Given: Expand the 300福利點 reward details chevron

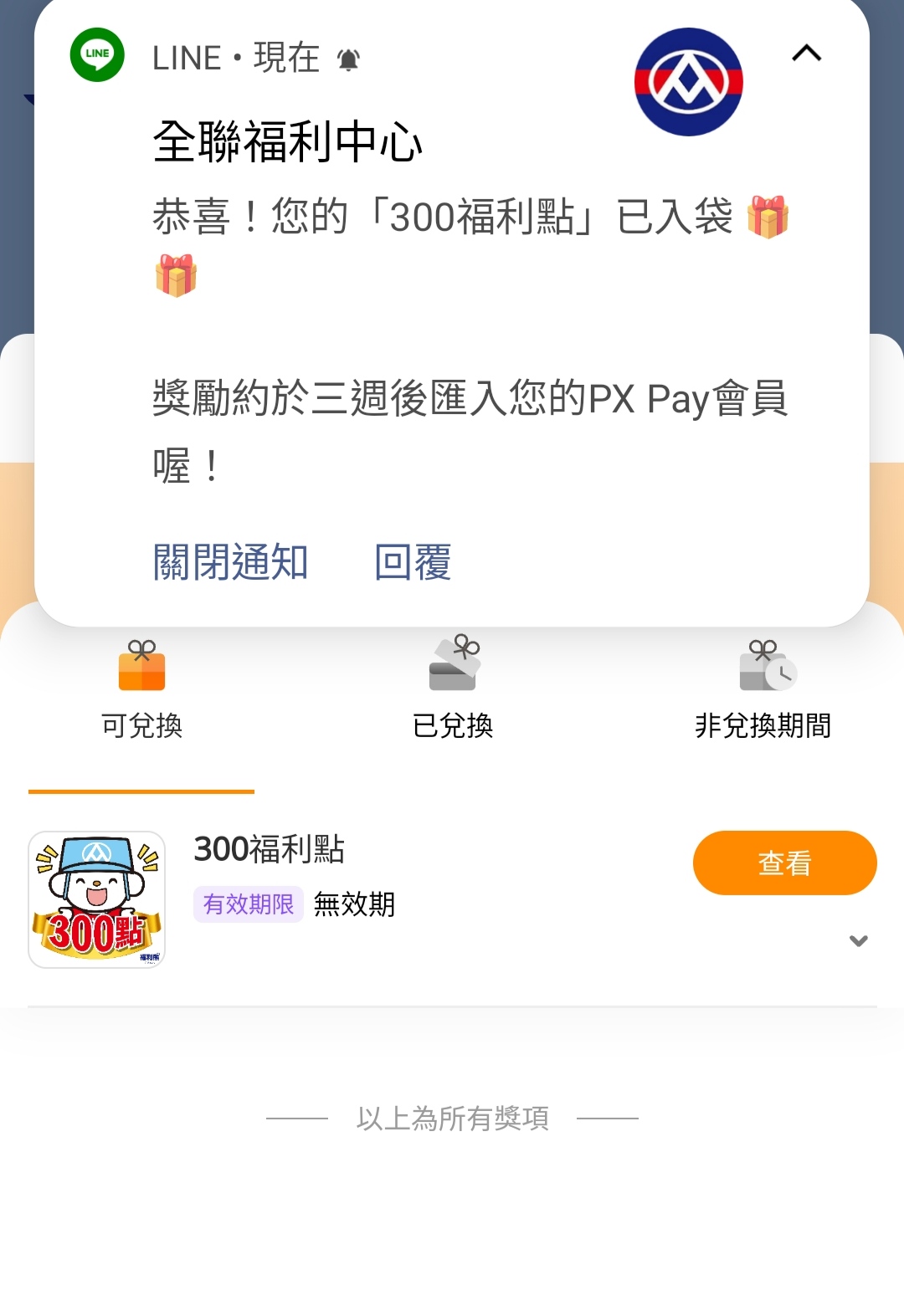Looking at the screenshot, I should click(x=858, y=940).
